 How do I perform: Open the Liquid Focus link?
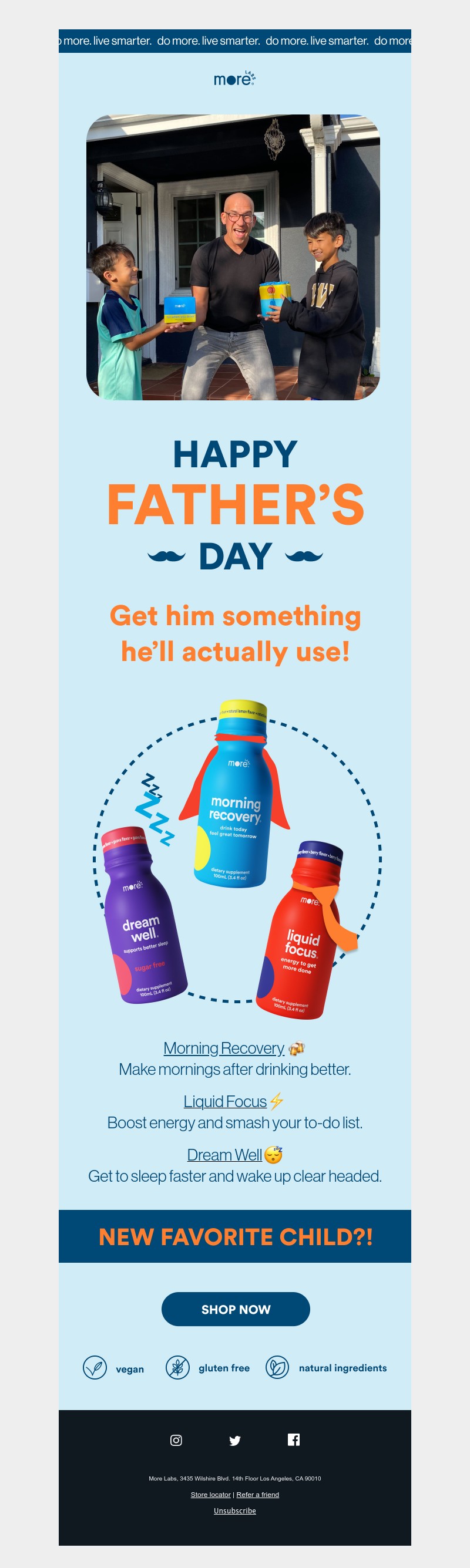click(224, 1102)
